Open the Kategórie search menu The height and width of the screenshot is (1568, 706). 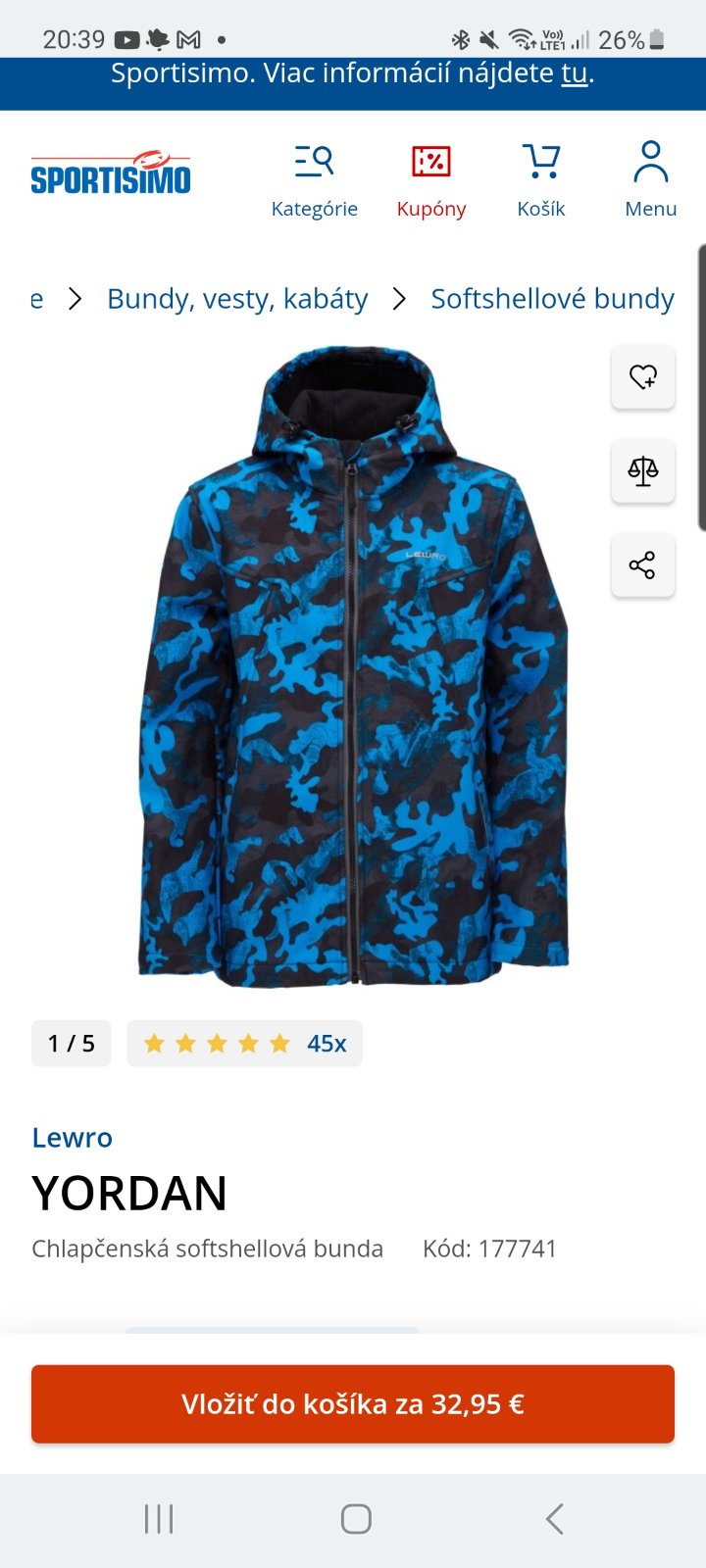[x=314, y=180]
